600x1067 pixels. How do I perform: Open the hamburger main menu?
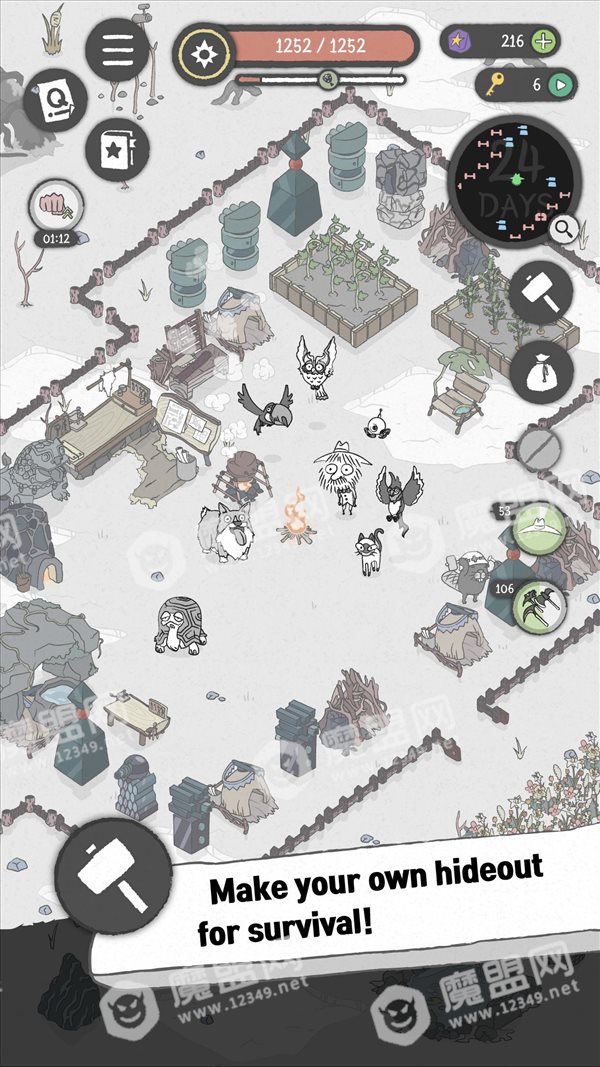(x=118, y=47)
